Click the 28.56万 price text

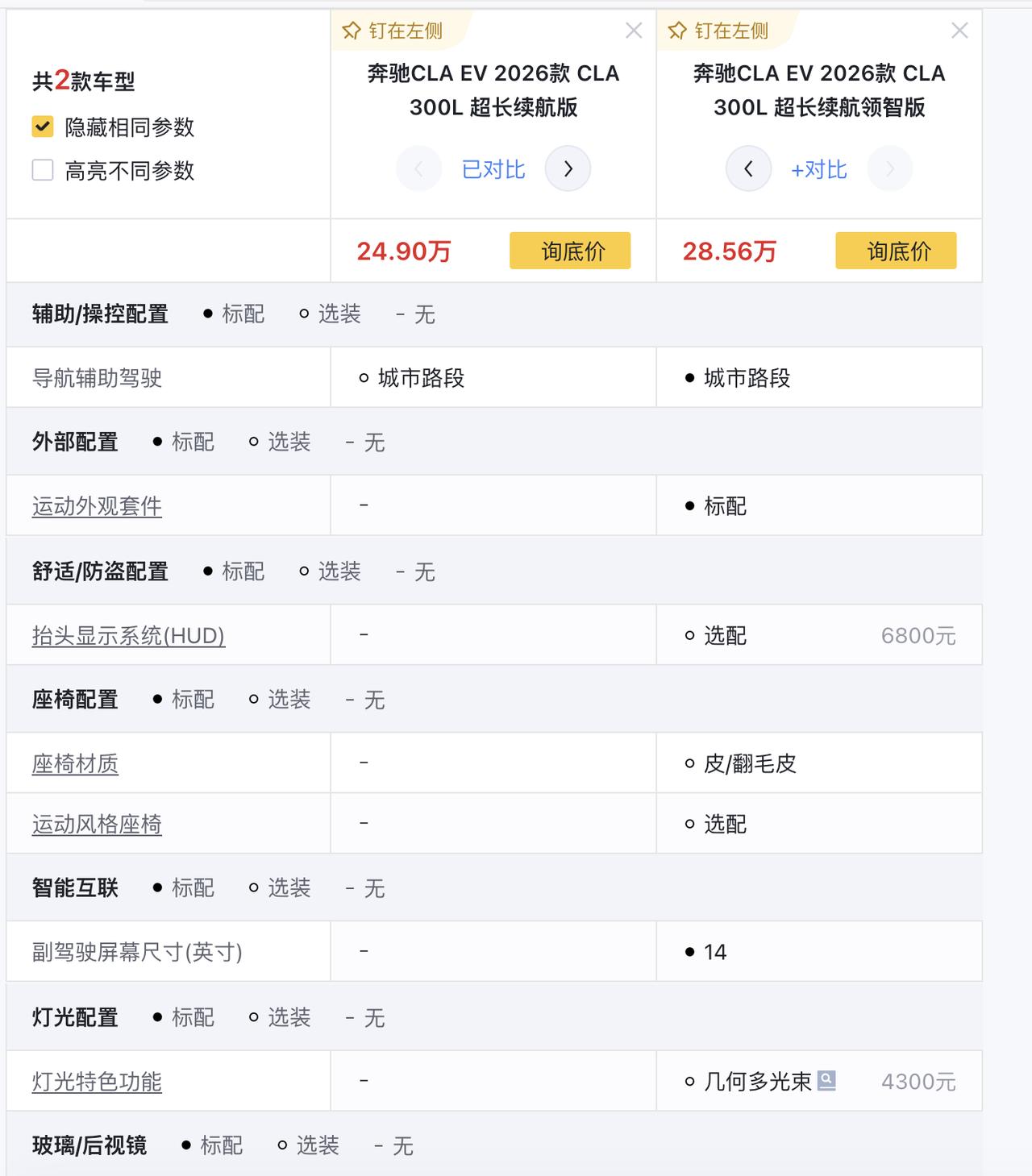pyautogui.click(x=730, y=251)
